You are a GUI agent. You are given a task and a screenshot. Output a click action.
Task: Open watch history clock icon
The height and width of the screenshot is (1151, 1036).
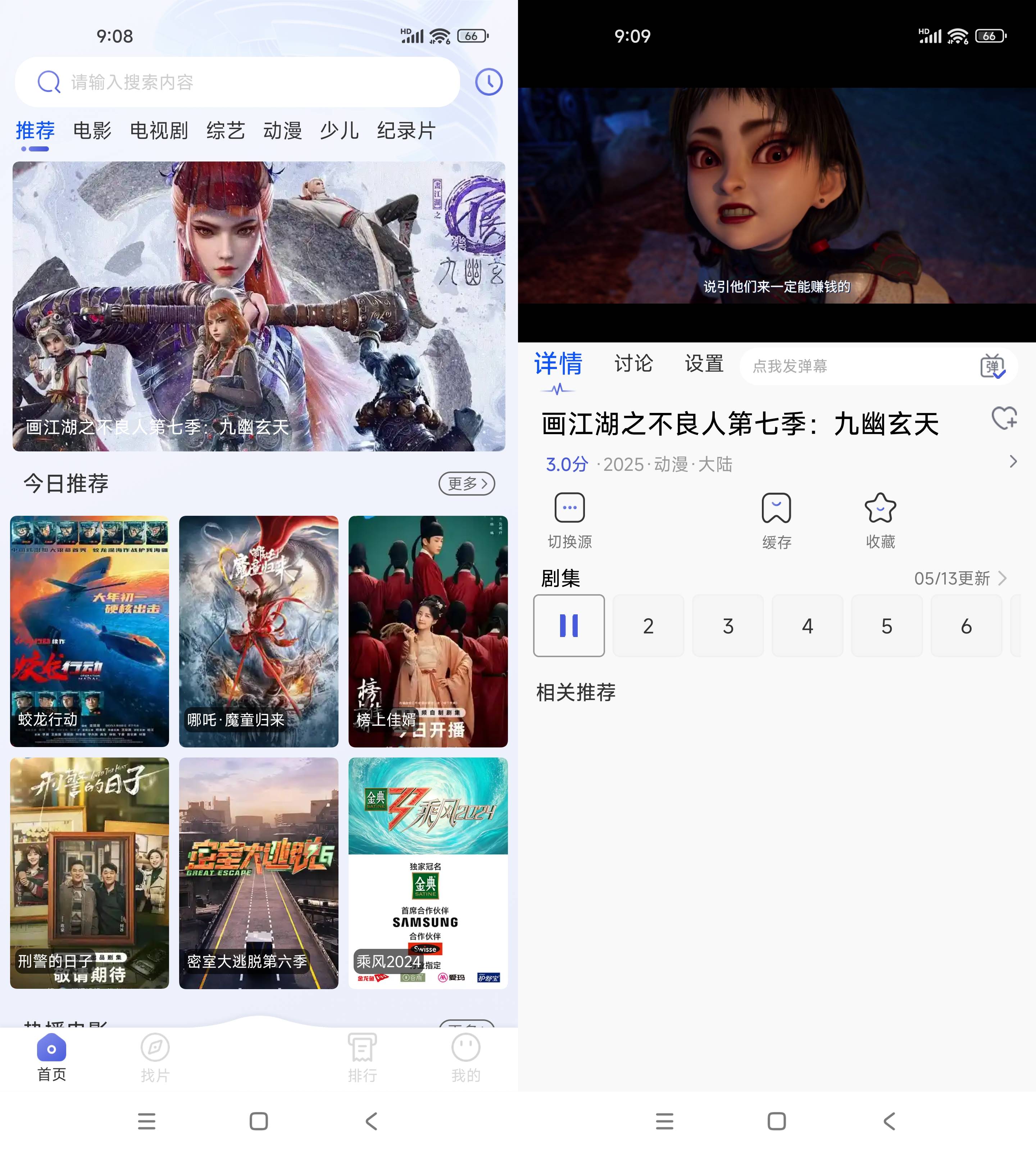(x=489, y=82)
